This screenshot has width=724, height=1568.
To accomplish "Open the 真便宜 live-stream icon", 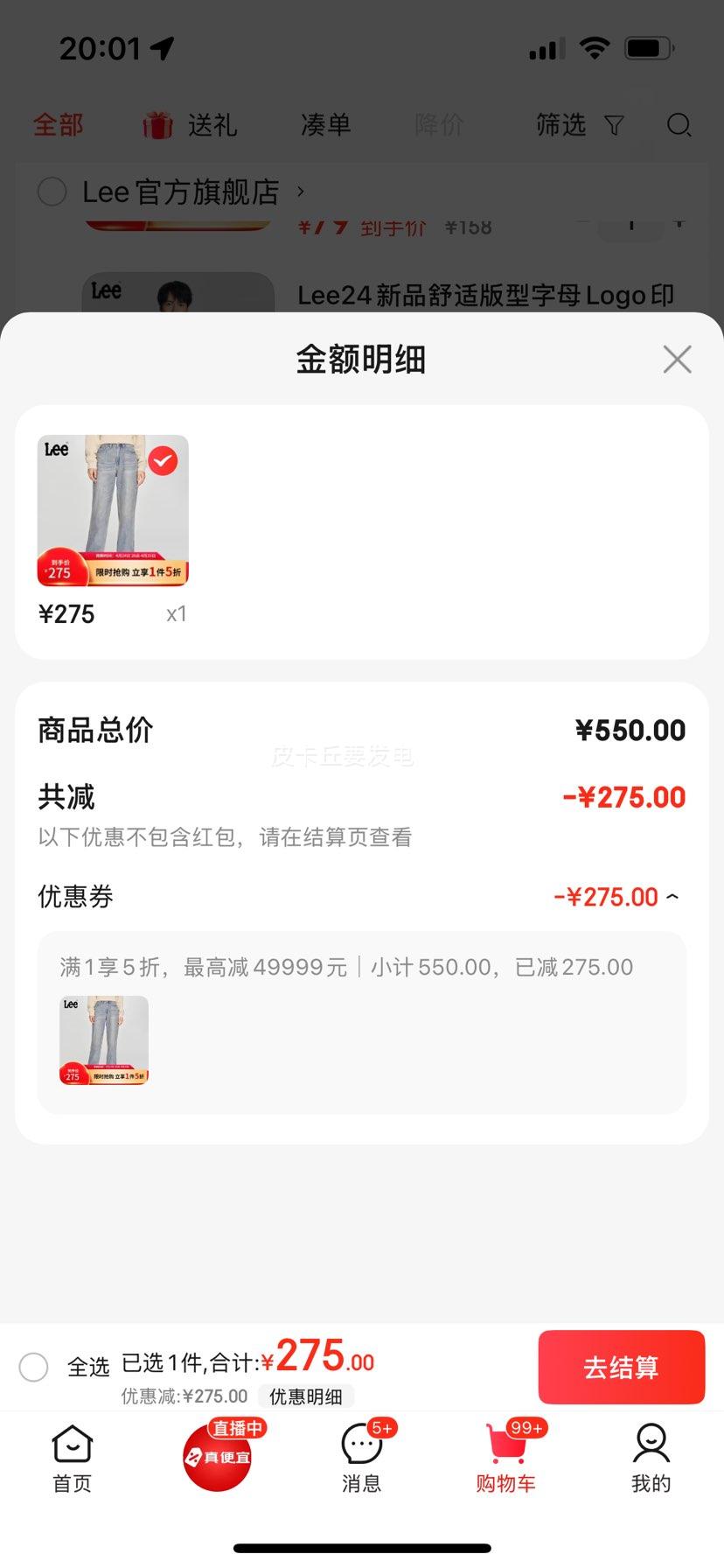I will pyautogui.click(x=217, y=1457).
